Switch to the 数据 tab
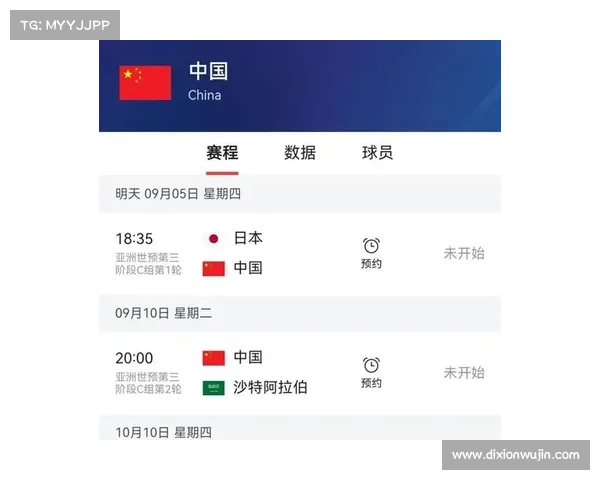The width and height of the screenshot is (600, 480). 300,153
